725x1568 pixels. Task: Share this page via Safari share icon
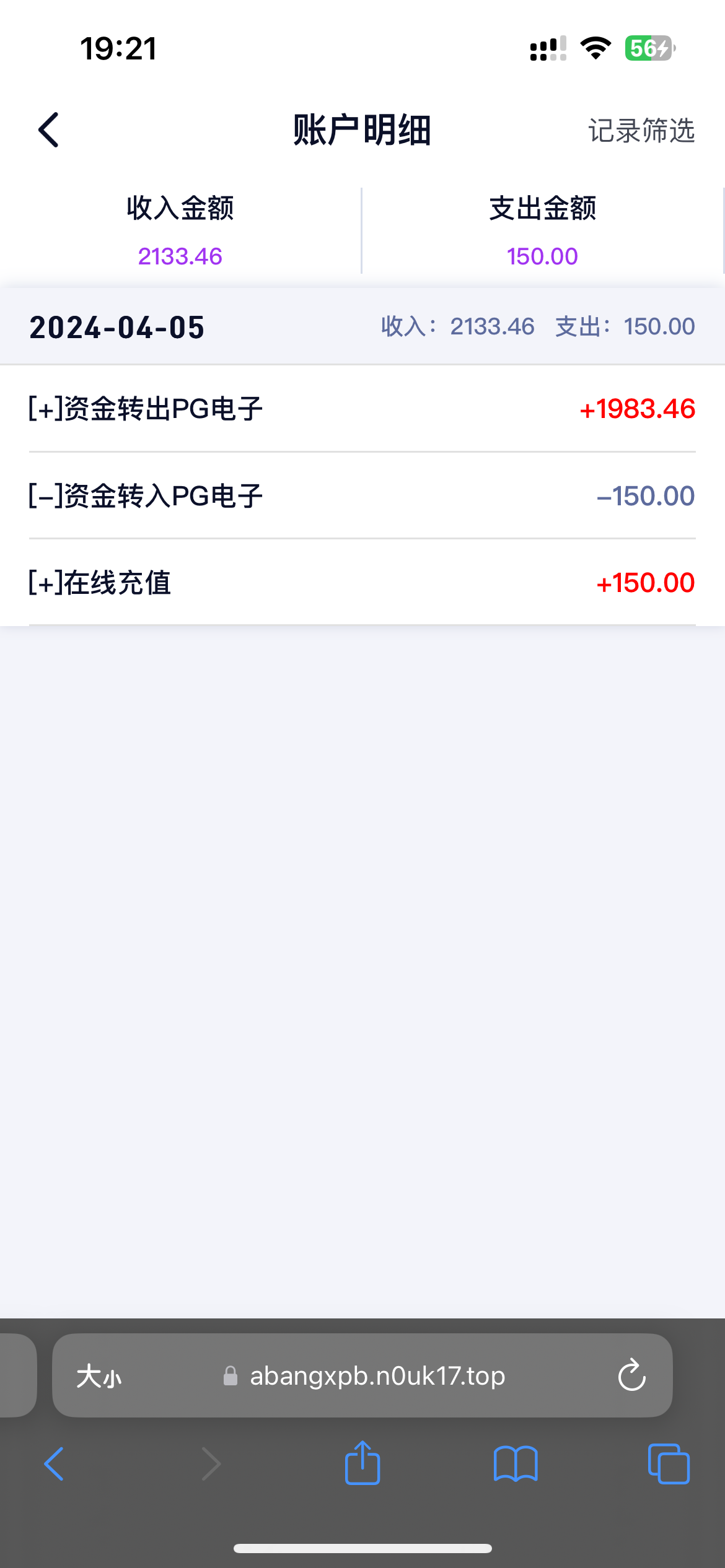(x=362, y=1463)
